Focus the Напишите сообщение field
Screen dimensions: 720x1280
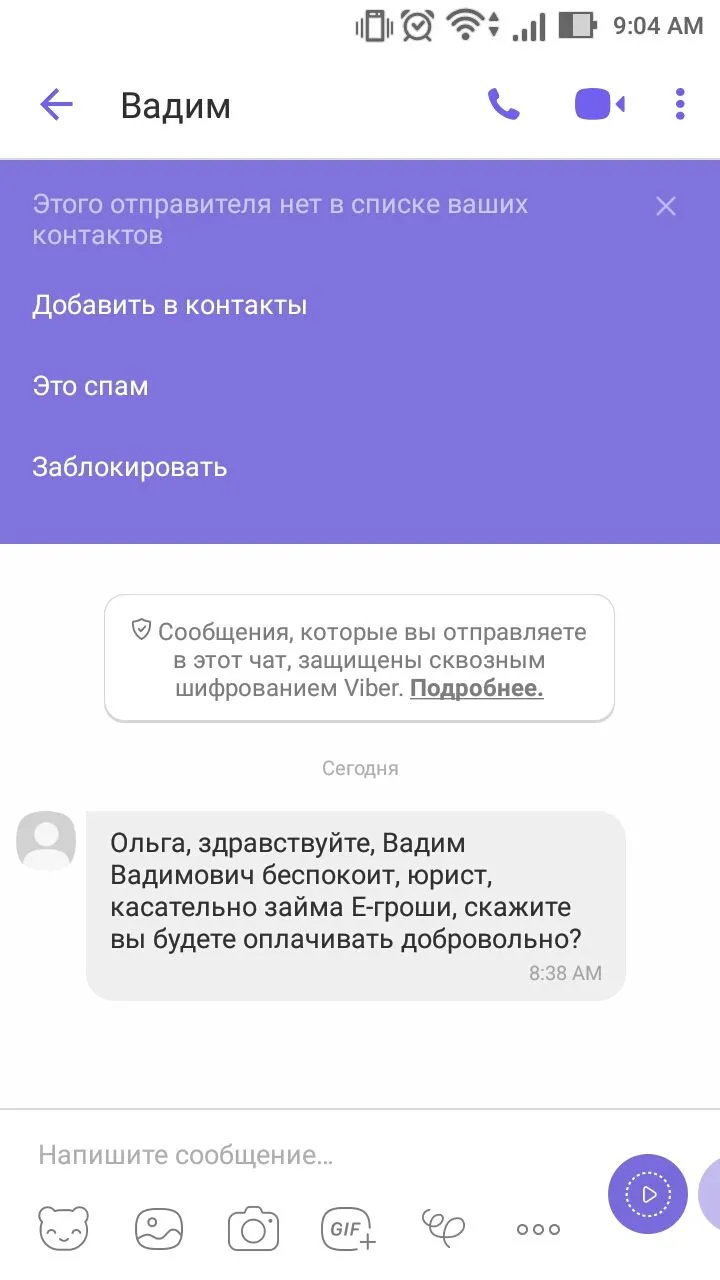(300, 1156)
